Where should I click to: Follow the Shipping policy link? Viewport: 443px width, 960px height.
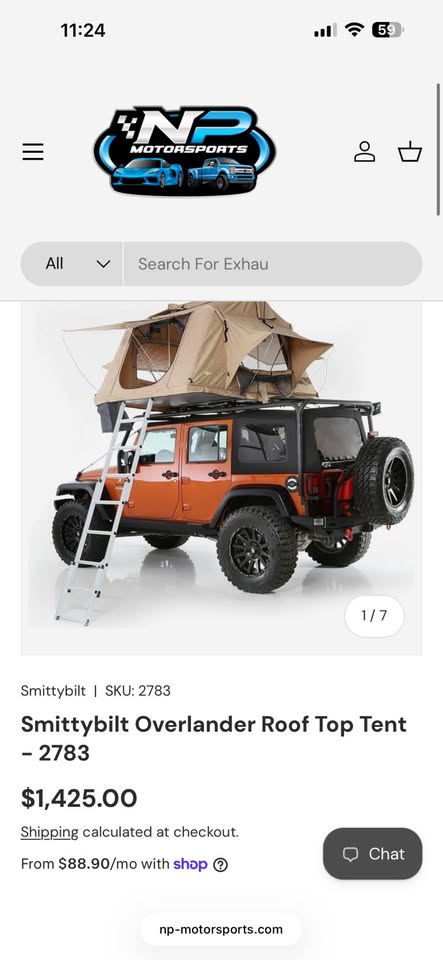[50, 832]
